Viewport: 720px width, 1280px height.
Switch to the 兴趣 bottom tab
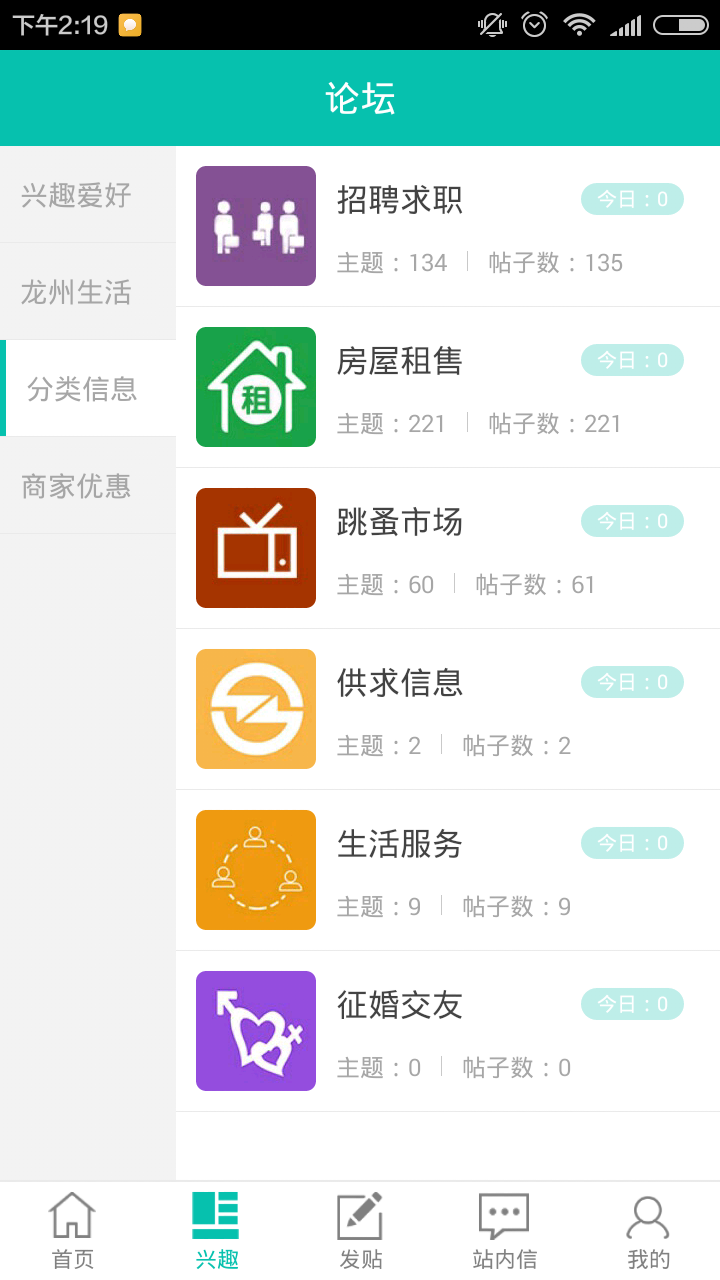click(x=216, y=1228)
